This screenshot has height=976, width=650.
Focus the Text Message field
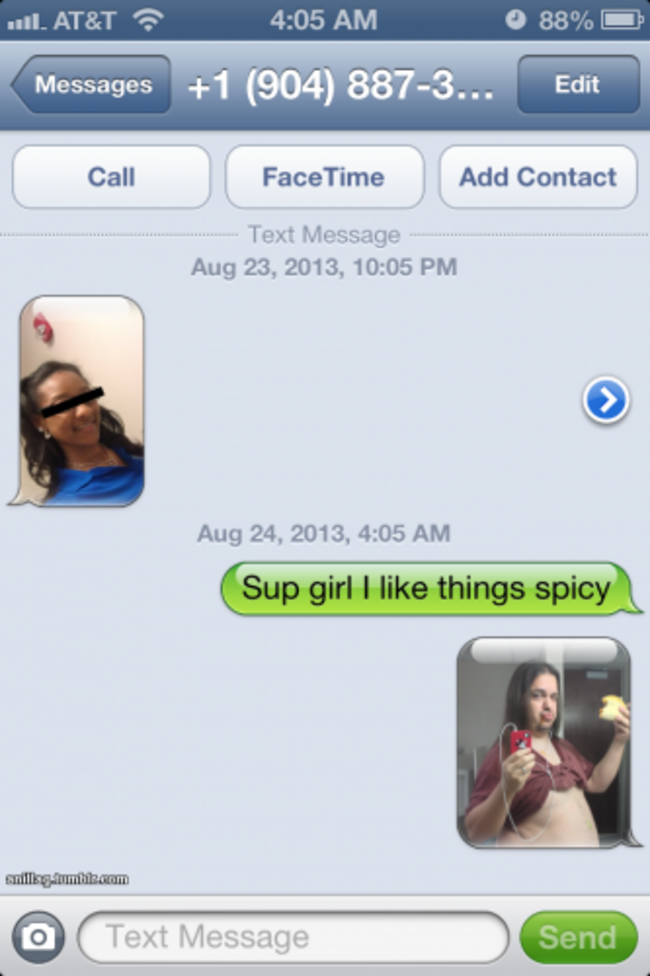click(292, 937)
